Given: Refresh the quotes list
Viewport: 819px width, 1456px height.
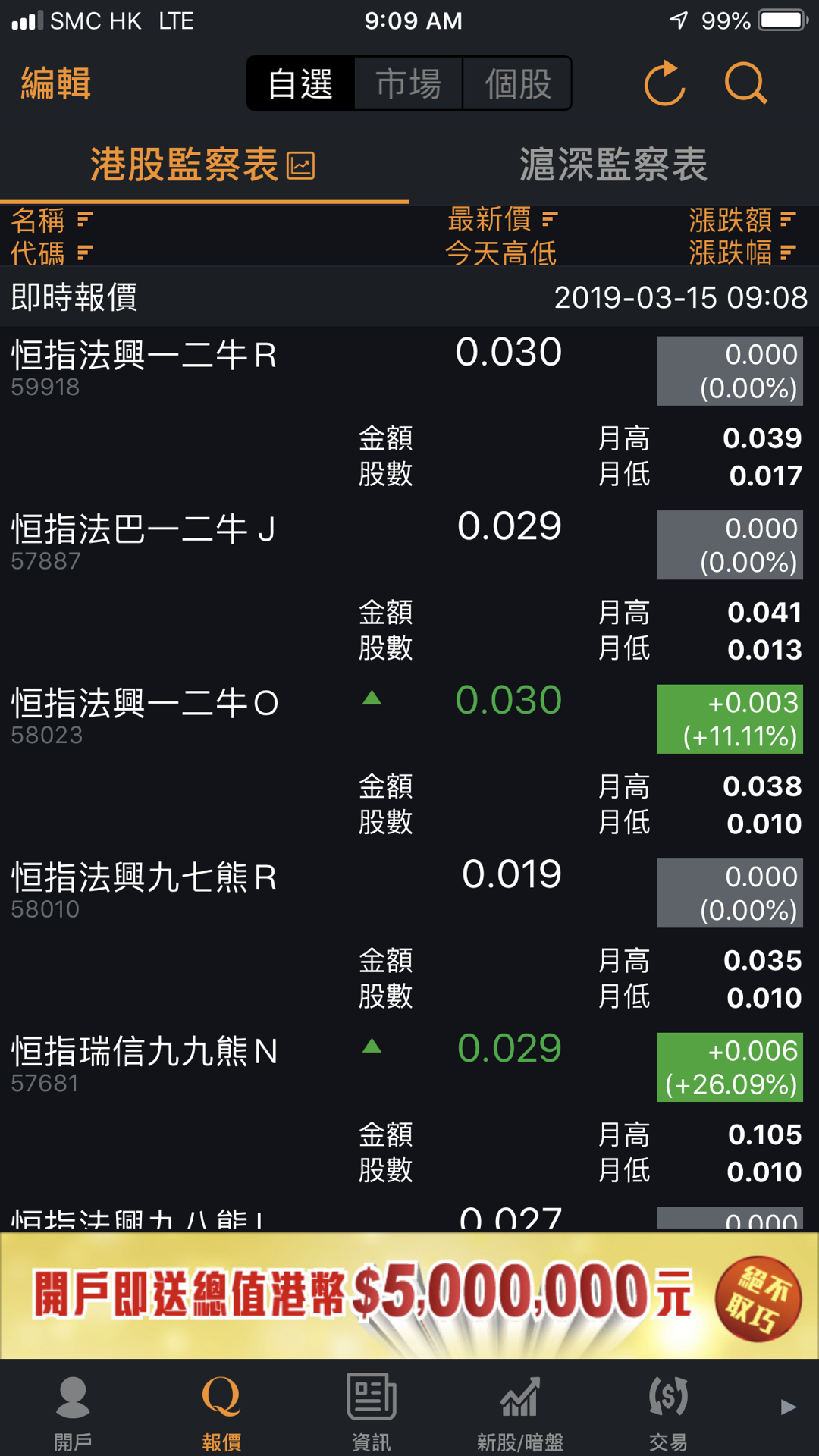Looking at the screenshot, I should tap(665, 83).
